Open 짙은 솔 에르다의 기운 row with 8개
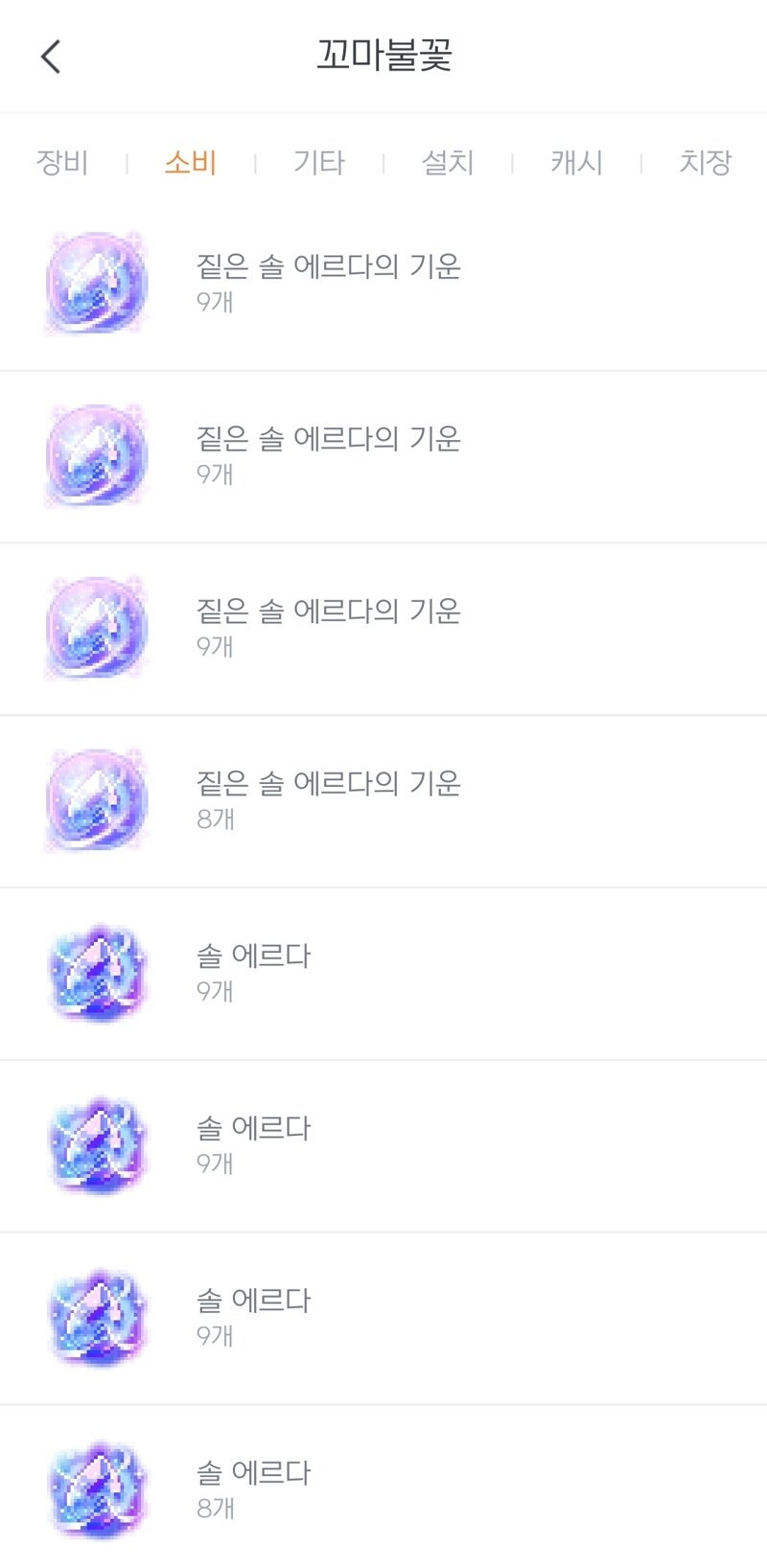Viewport: 767px width, 1568px height. (383, 801)
